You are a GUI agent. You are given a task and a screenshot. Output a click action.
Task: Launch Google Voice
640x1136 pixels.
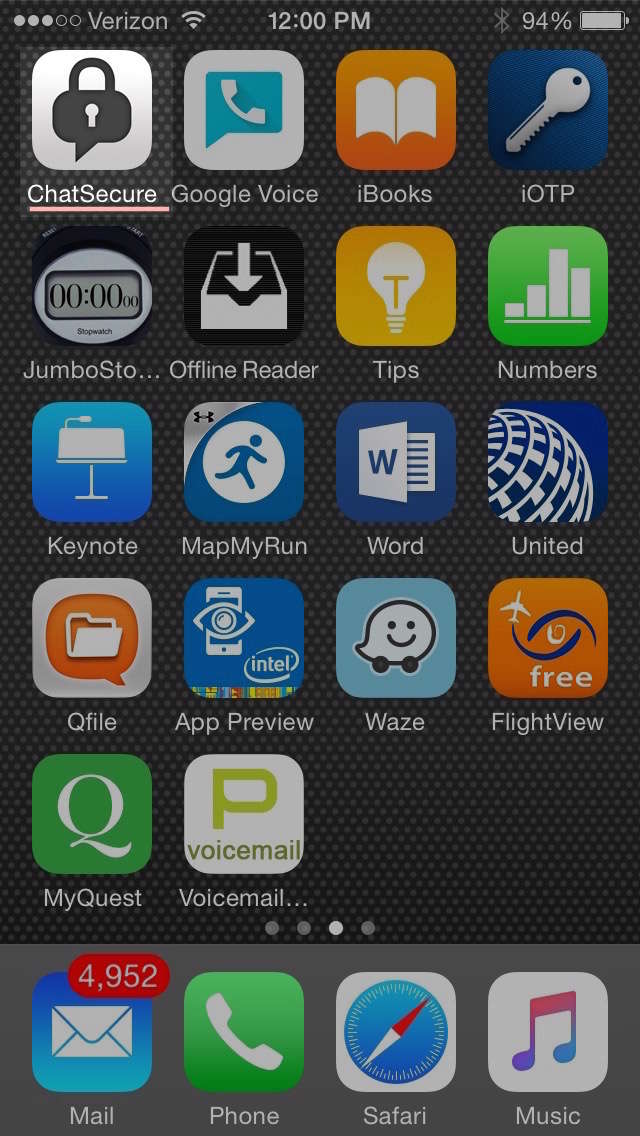244,110
